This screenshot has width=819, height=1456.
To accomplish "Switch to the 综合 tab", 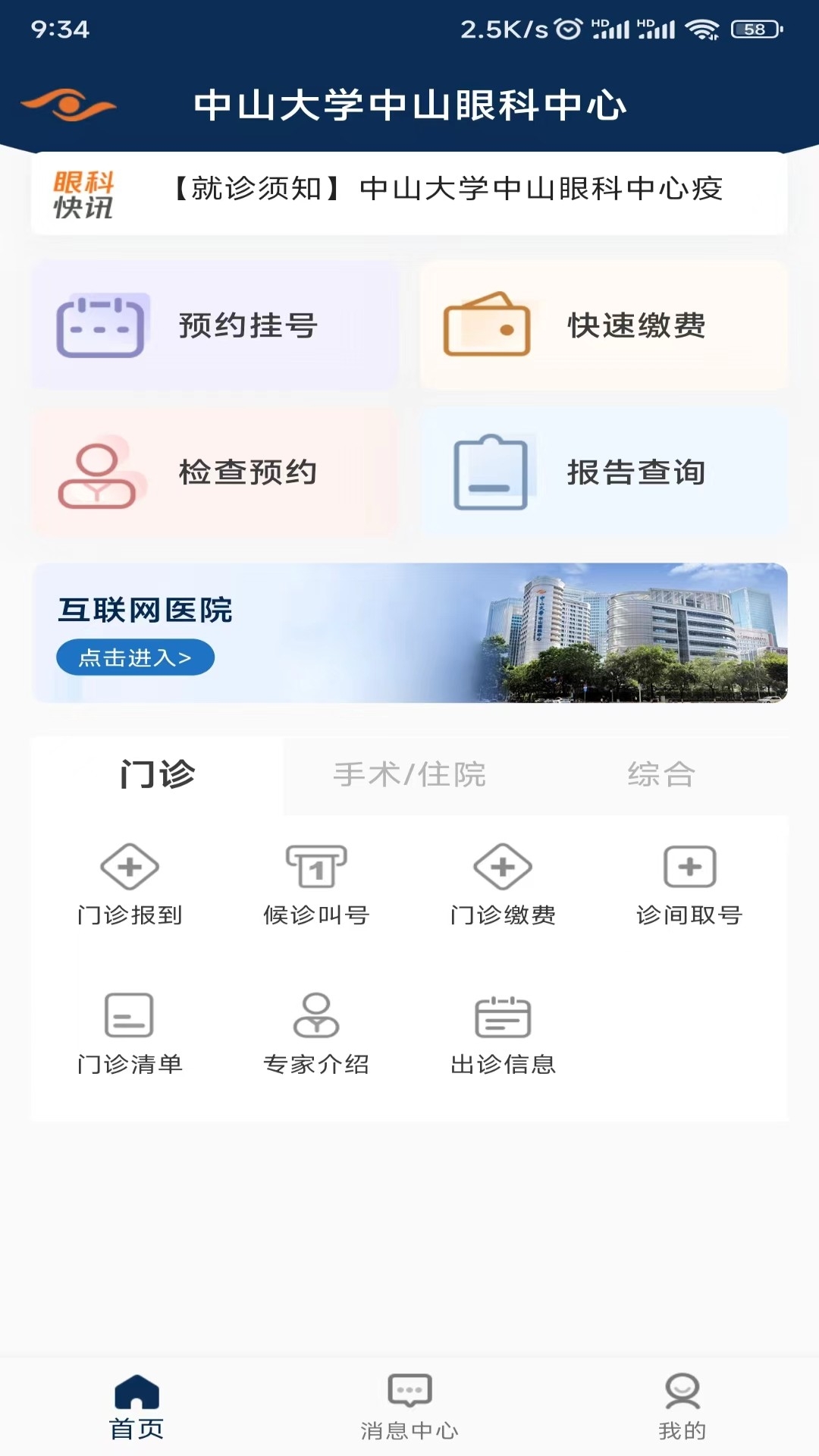I will tap(662, 775).
